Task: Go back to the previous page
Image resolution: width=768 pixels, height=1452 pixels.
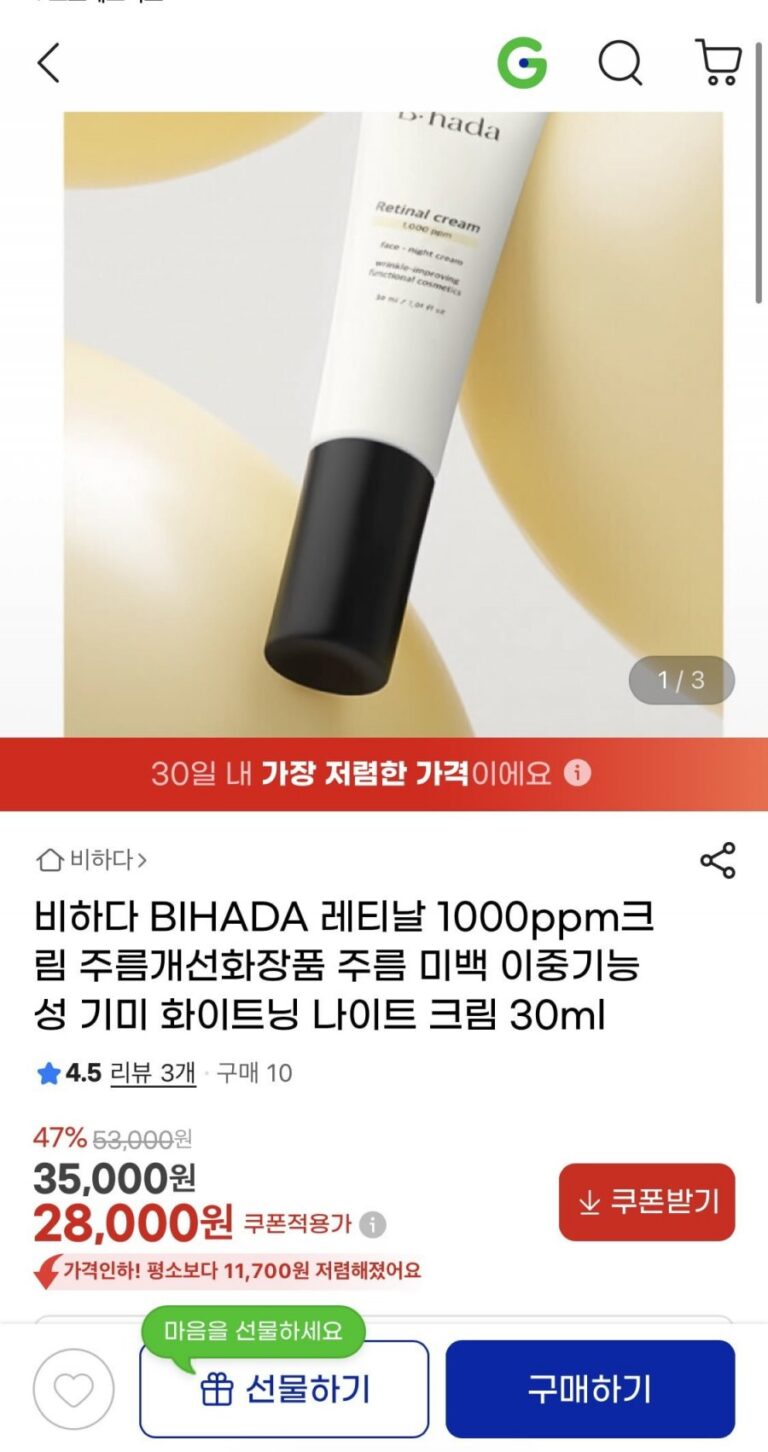Action: pyautogui.click(x=48, y=64)
